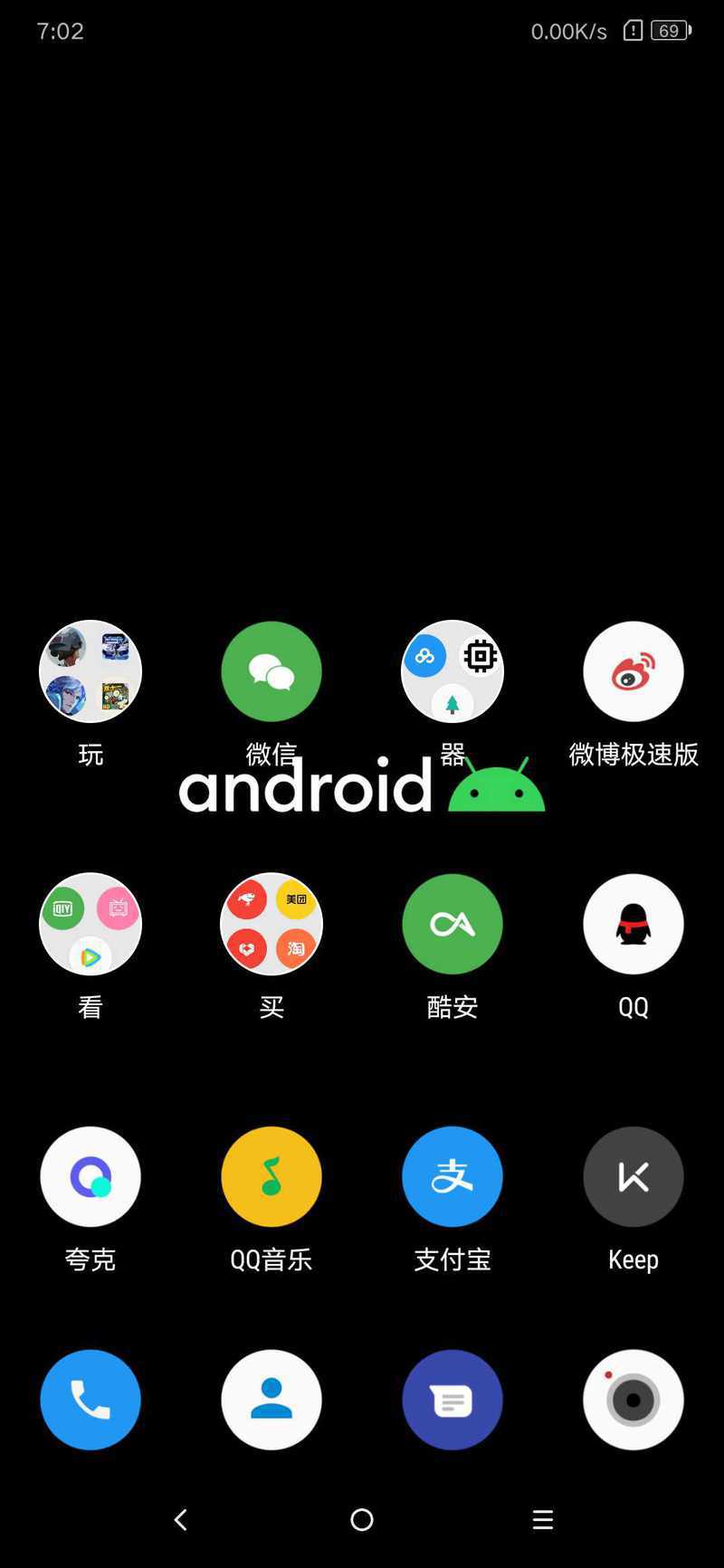Launch 支付宝 Alipay
This screenshot has height=1568, width=724.
tap(452, 1176)
